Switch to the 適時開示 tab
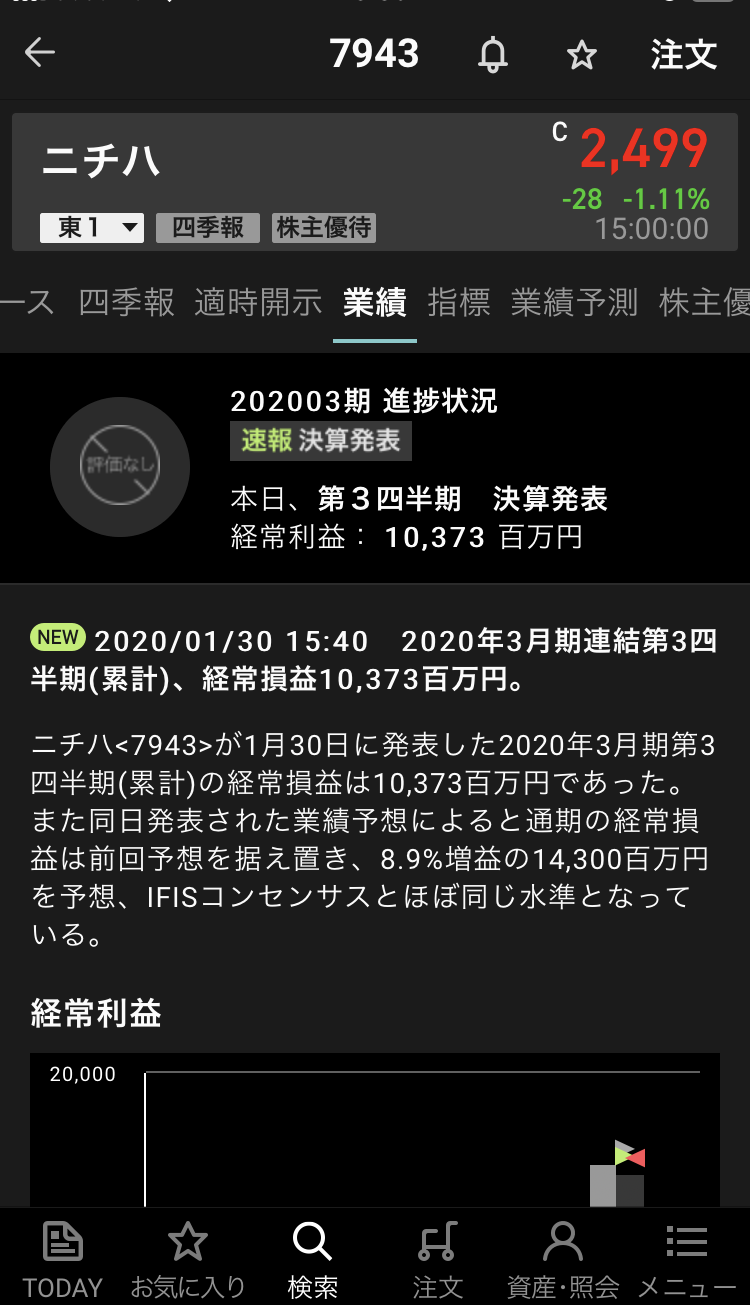 coord(258,302)
